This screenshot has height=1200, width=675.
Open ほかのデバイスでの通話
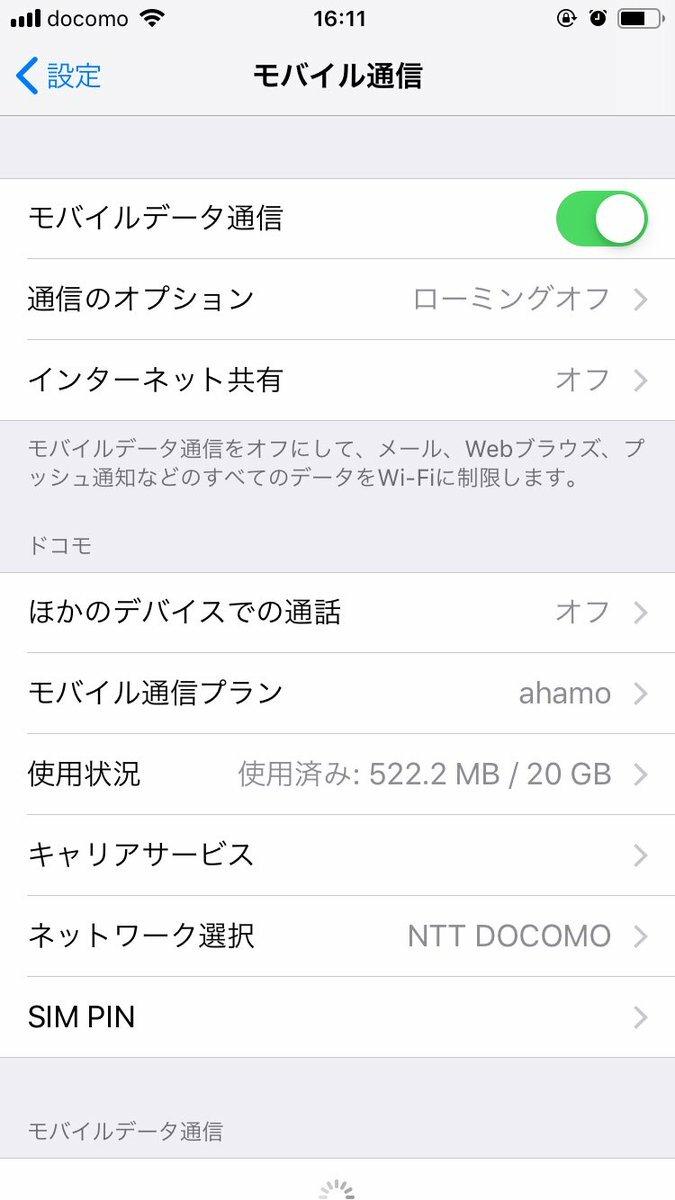[337, 612]
